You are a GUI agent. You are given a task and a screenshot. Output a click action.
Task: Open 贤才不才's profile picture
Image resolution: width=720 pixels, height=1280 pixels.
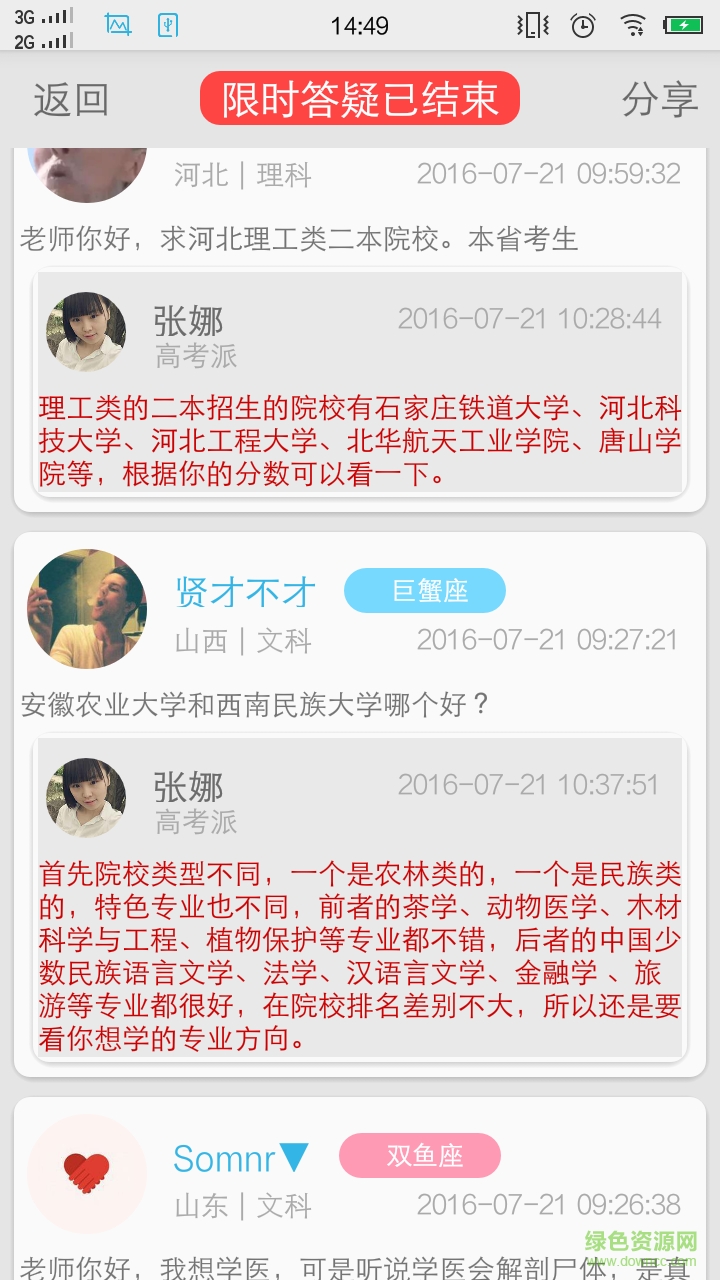[87, 609]
